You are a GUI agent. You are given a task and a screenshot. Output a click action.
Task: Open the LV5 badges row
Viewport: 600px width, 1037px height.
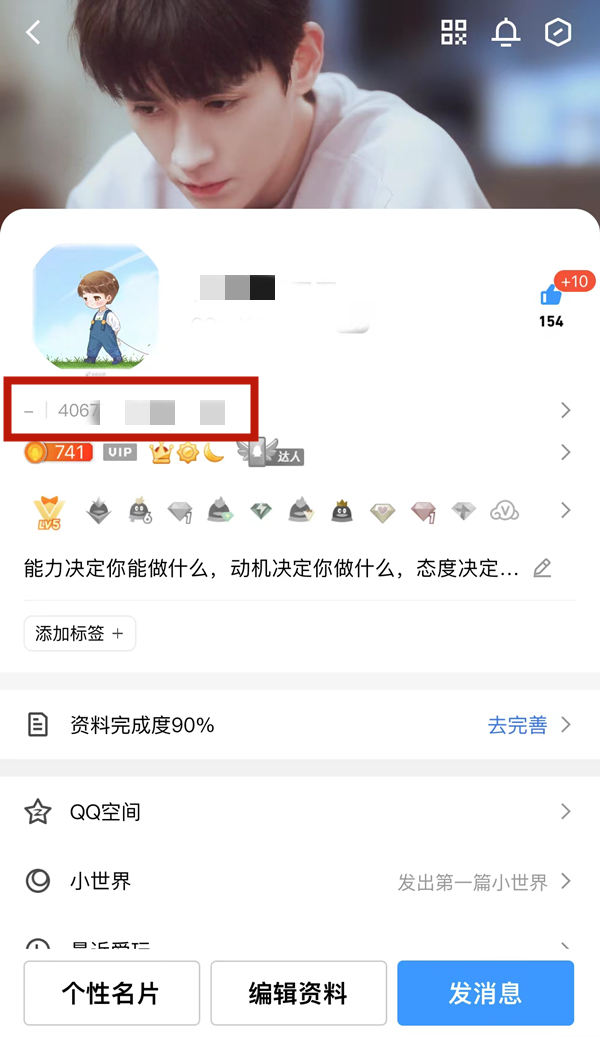[x=300, y=511]
